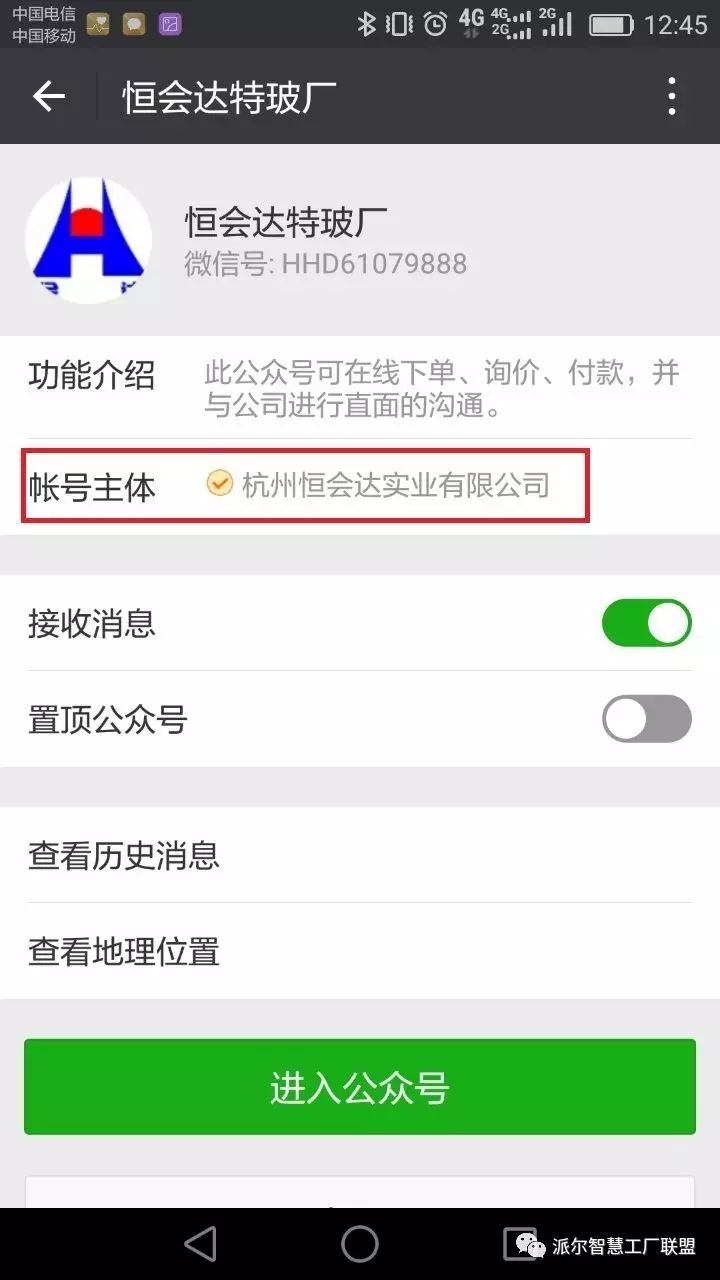Turn off the 接收消息 switch

pyautogui.click(x=646, y=624)
